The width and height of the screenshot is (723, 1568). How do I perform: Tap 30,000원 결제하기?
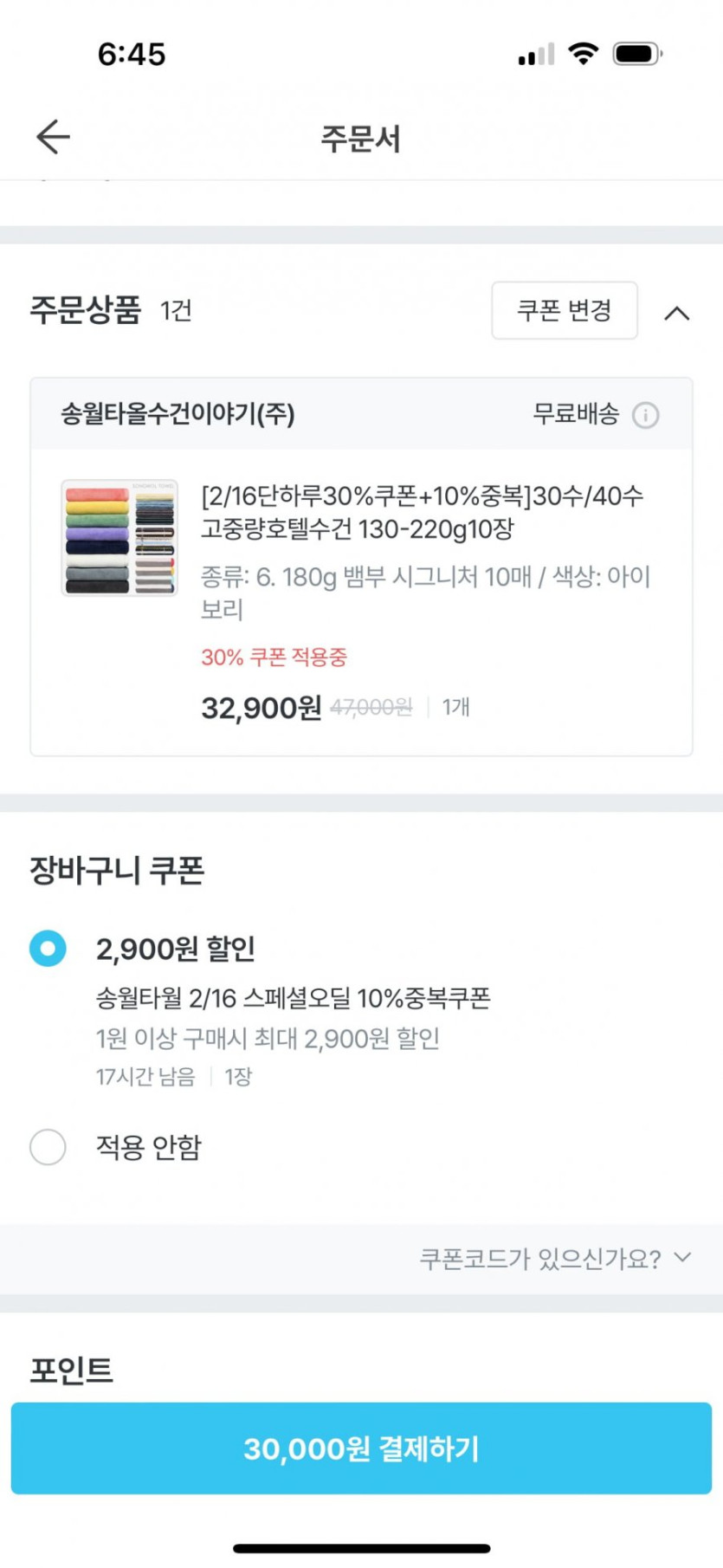click(361, 1448)
